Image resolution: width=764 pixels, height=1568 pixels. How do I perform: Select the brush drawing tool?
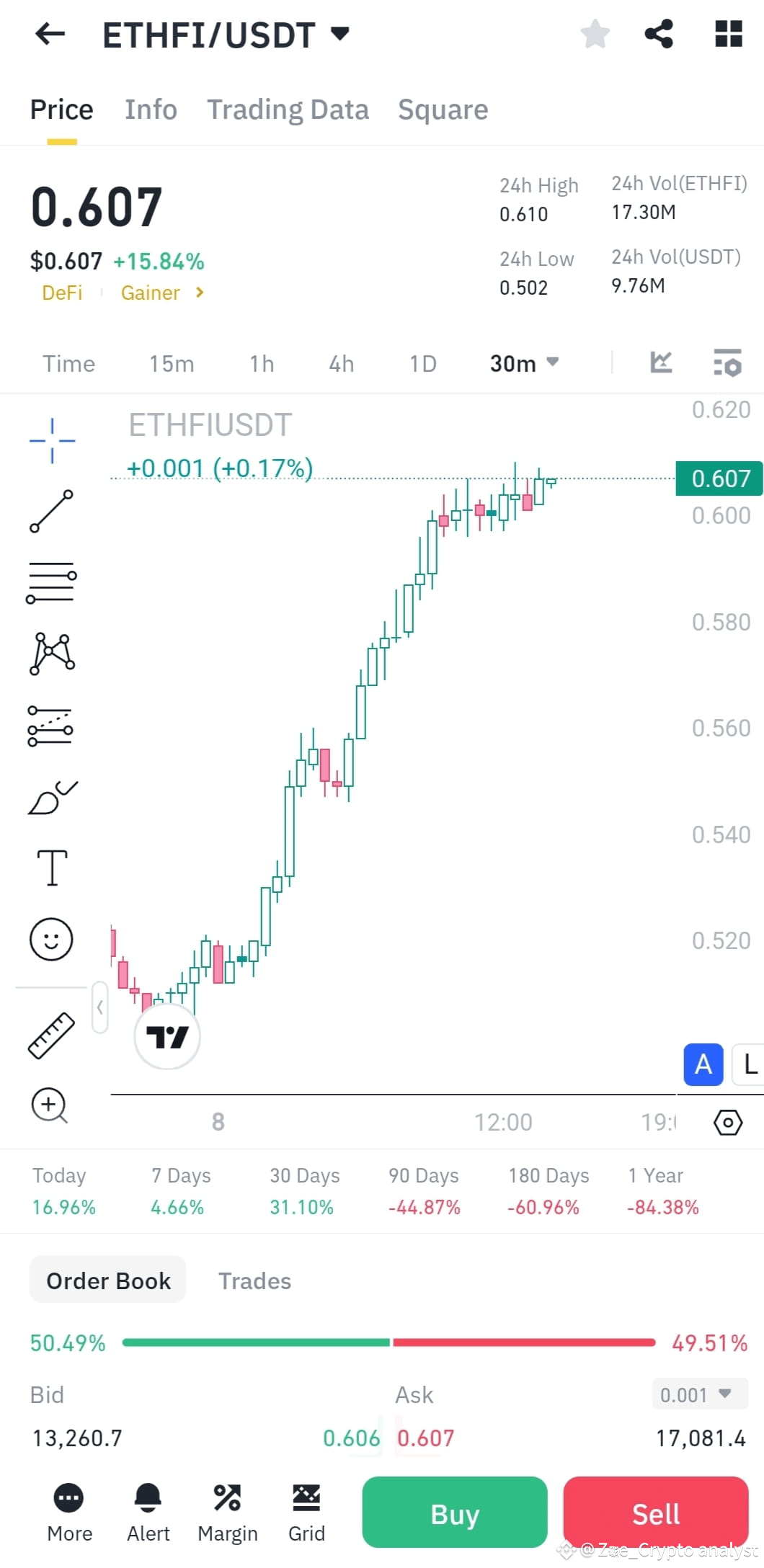tap(50, 796)
